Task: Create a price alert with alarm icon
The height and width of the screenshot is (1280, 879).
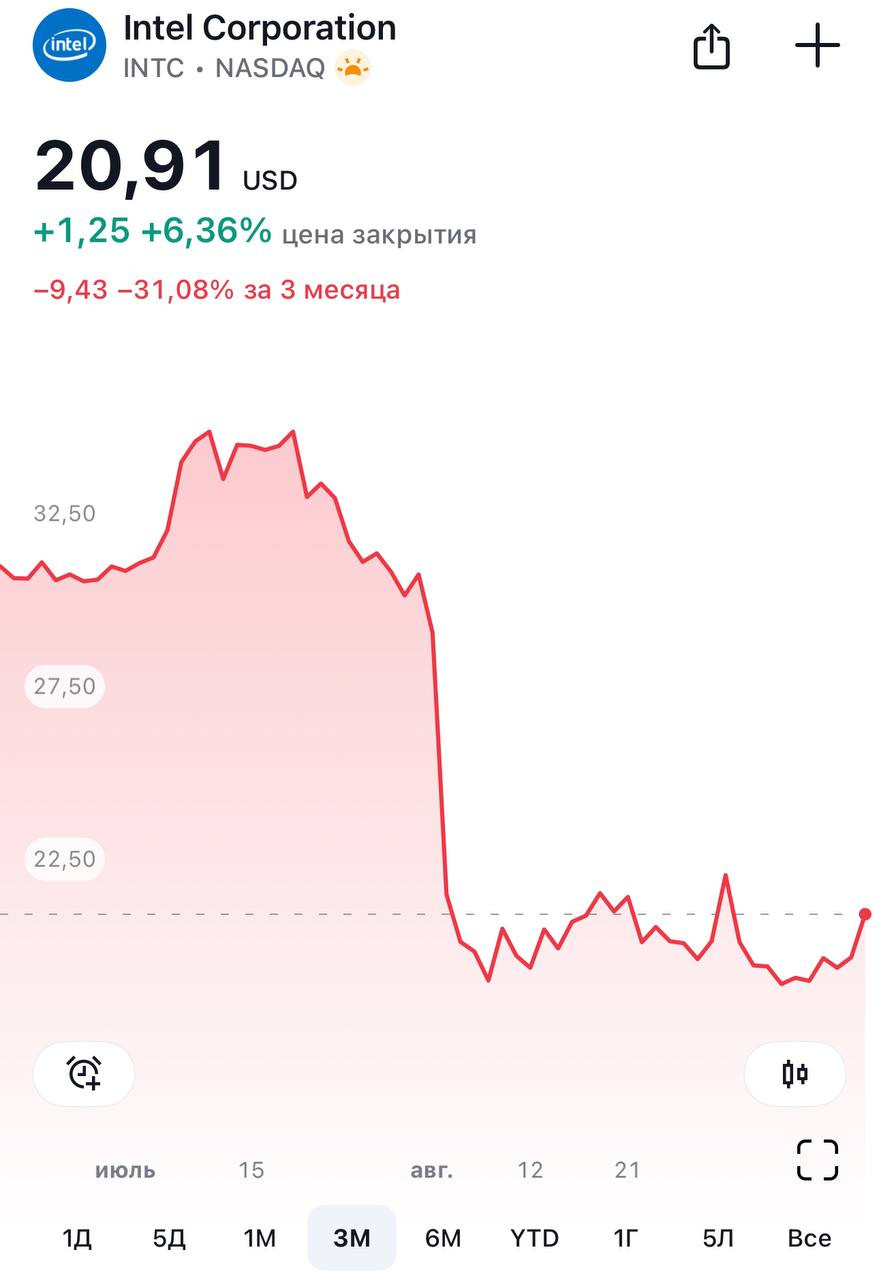Action: [84, 1073]
